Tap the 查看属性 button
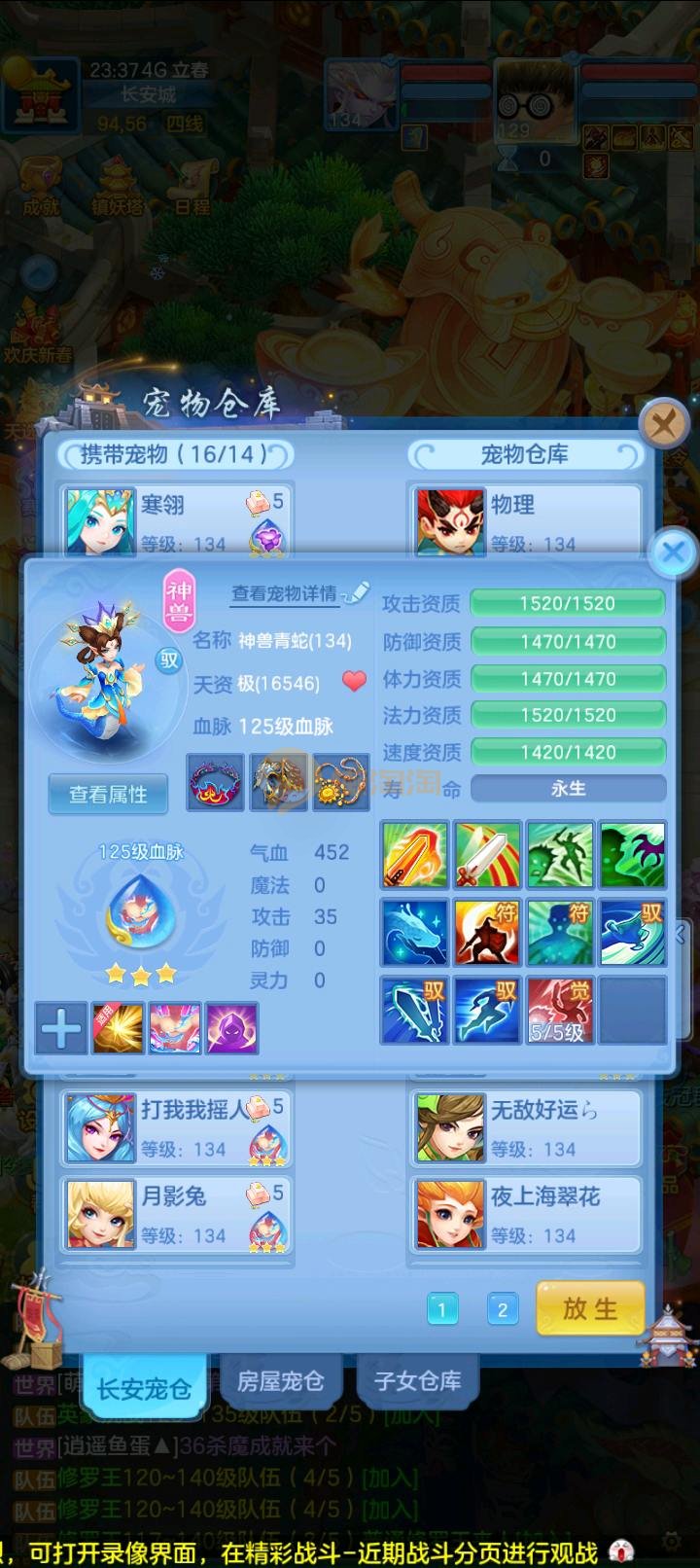This screenshot has height=1568, width=700. pos(108,795)
